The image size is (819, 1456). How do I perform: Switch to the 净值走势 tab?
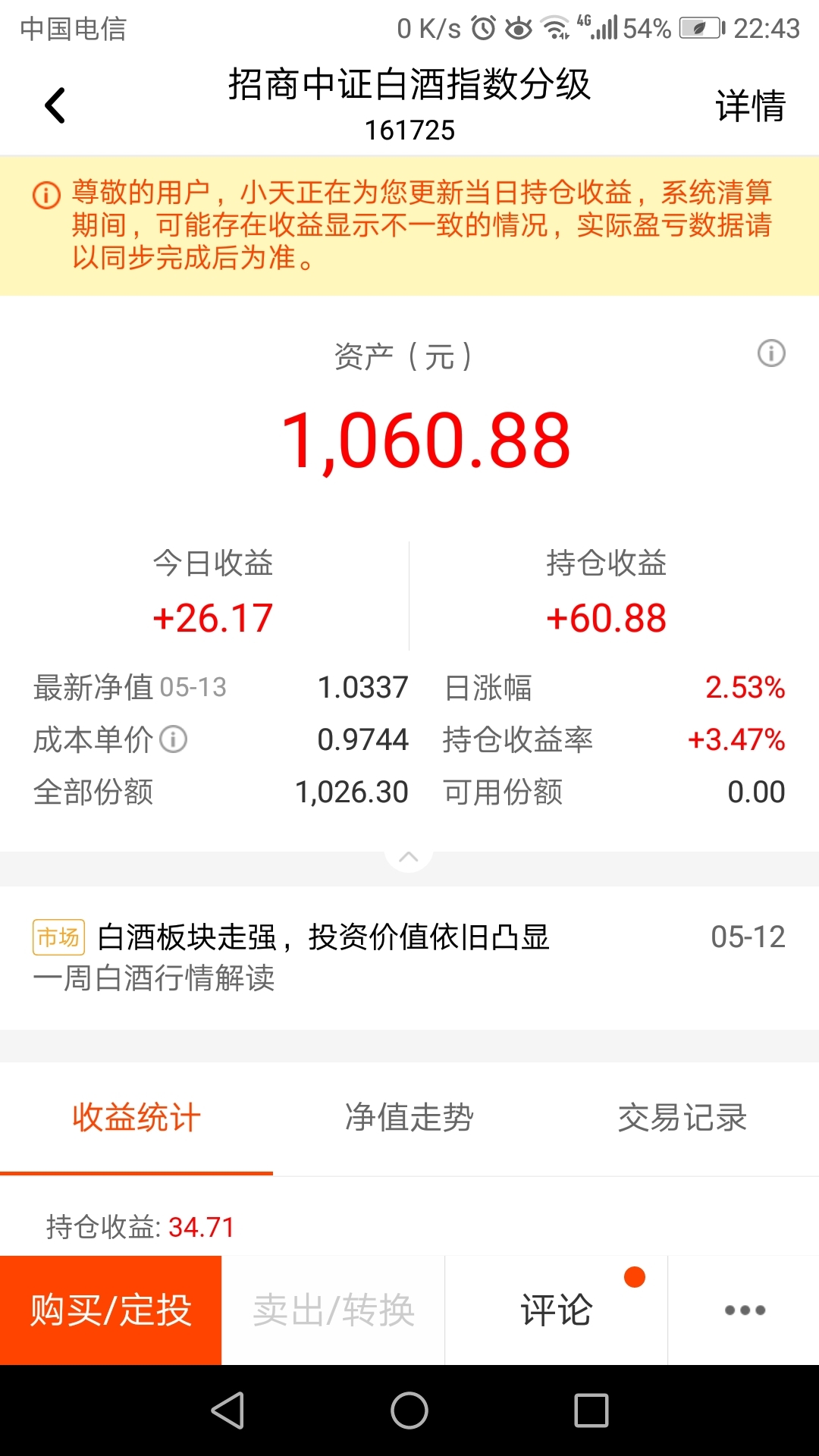tap(409, 1118)
